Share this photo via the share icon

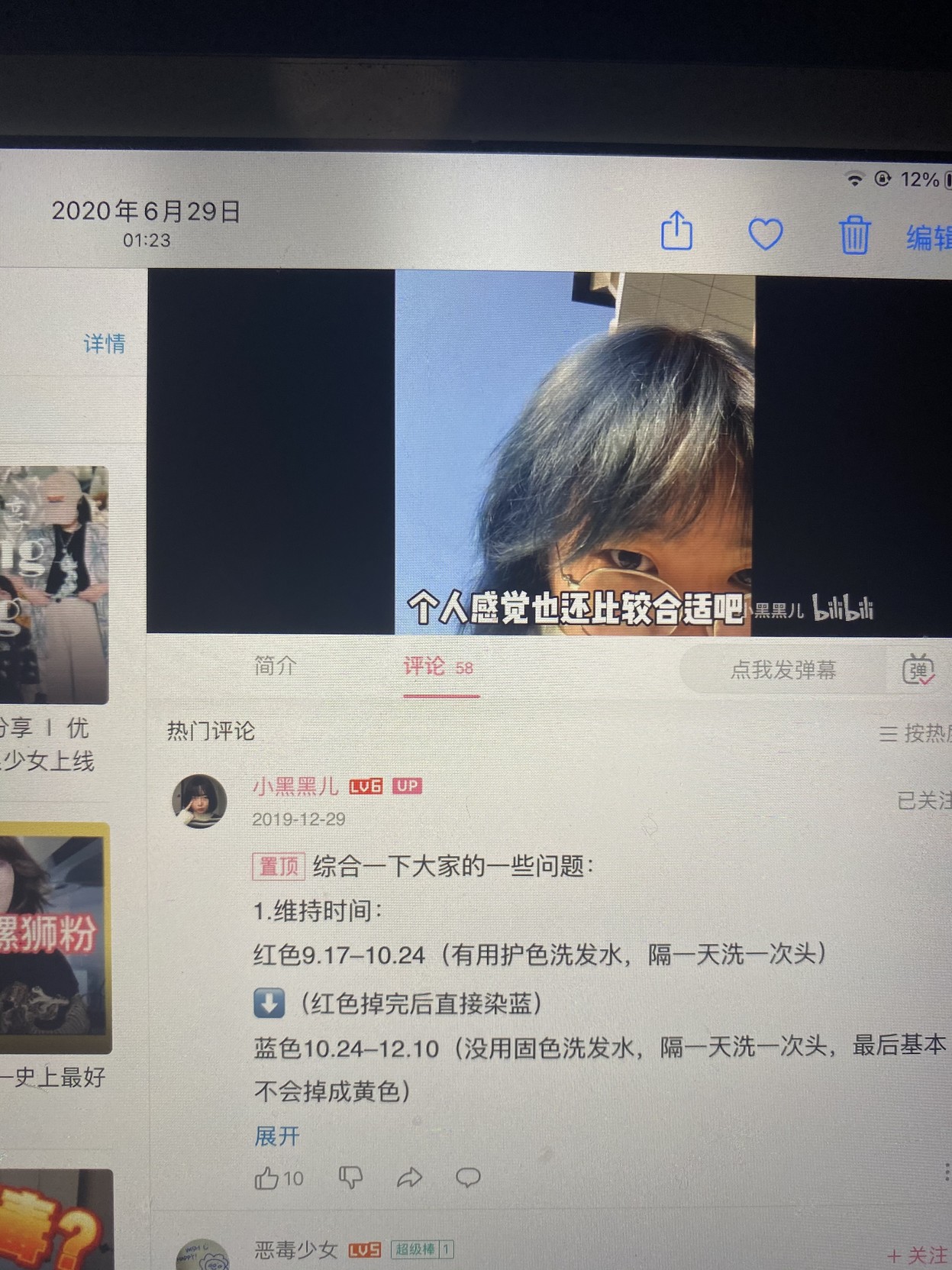click(676, 231)
